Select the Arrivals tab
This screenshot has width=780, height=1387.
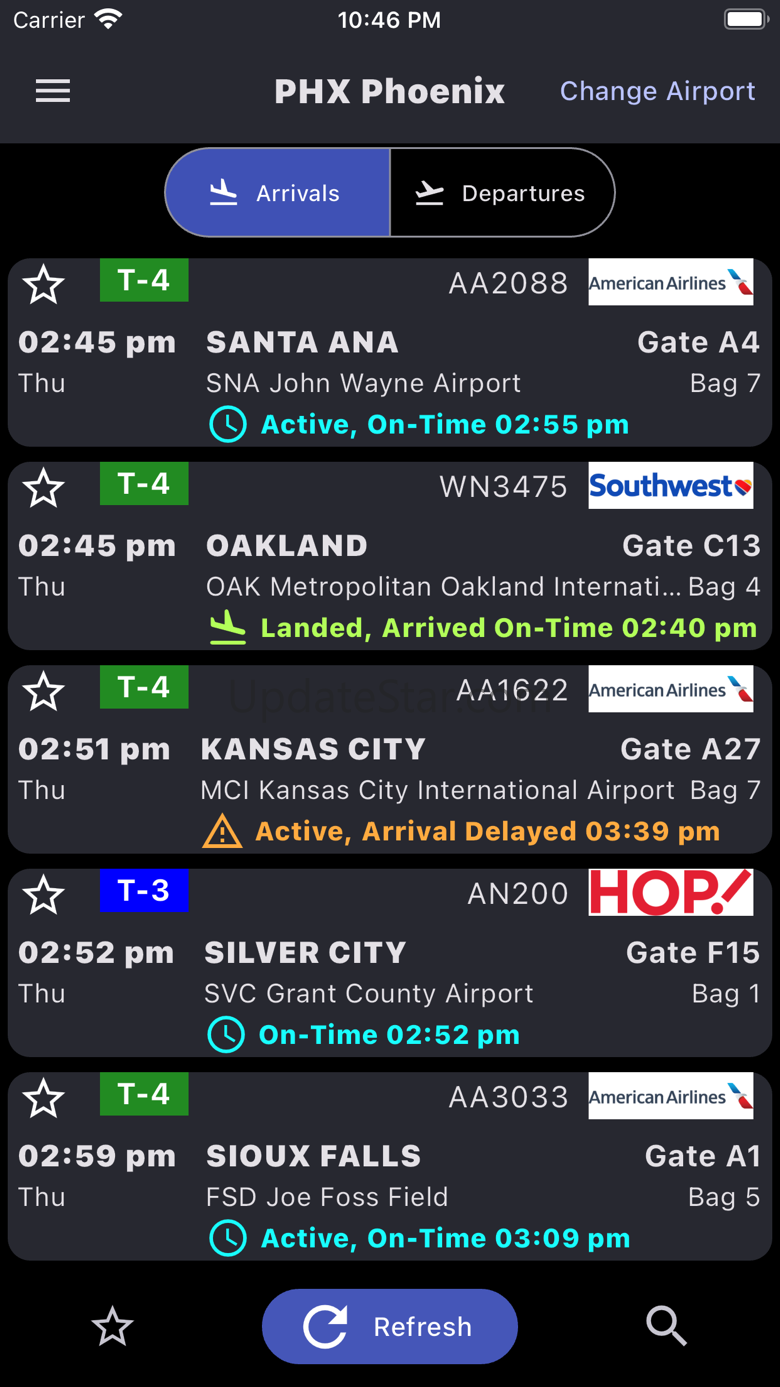pyautogui.click(x=278, y=193)
